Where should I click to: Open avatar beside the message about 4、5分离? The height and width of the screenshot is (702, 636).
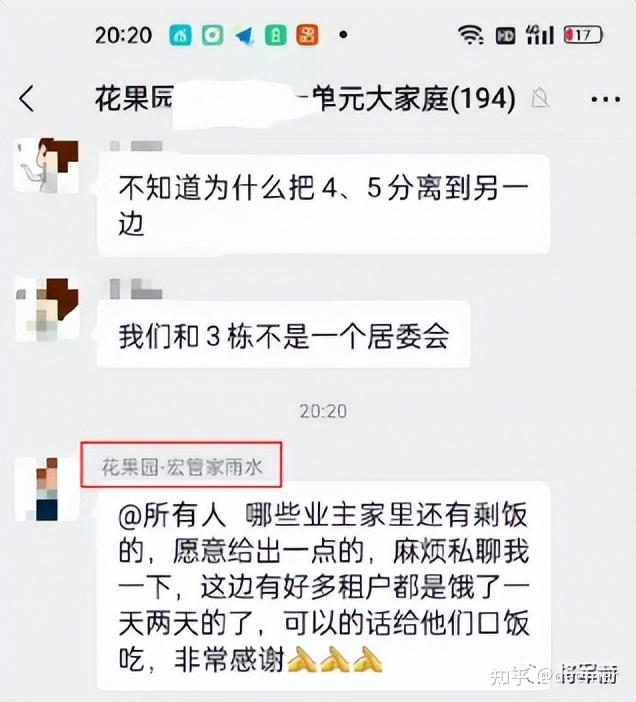point(45,166)
